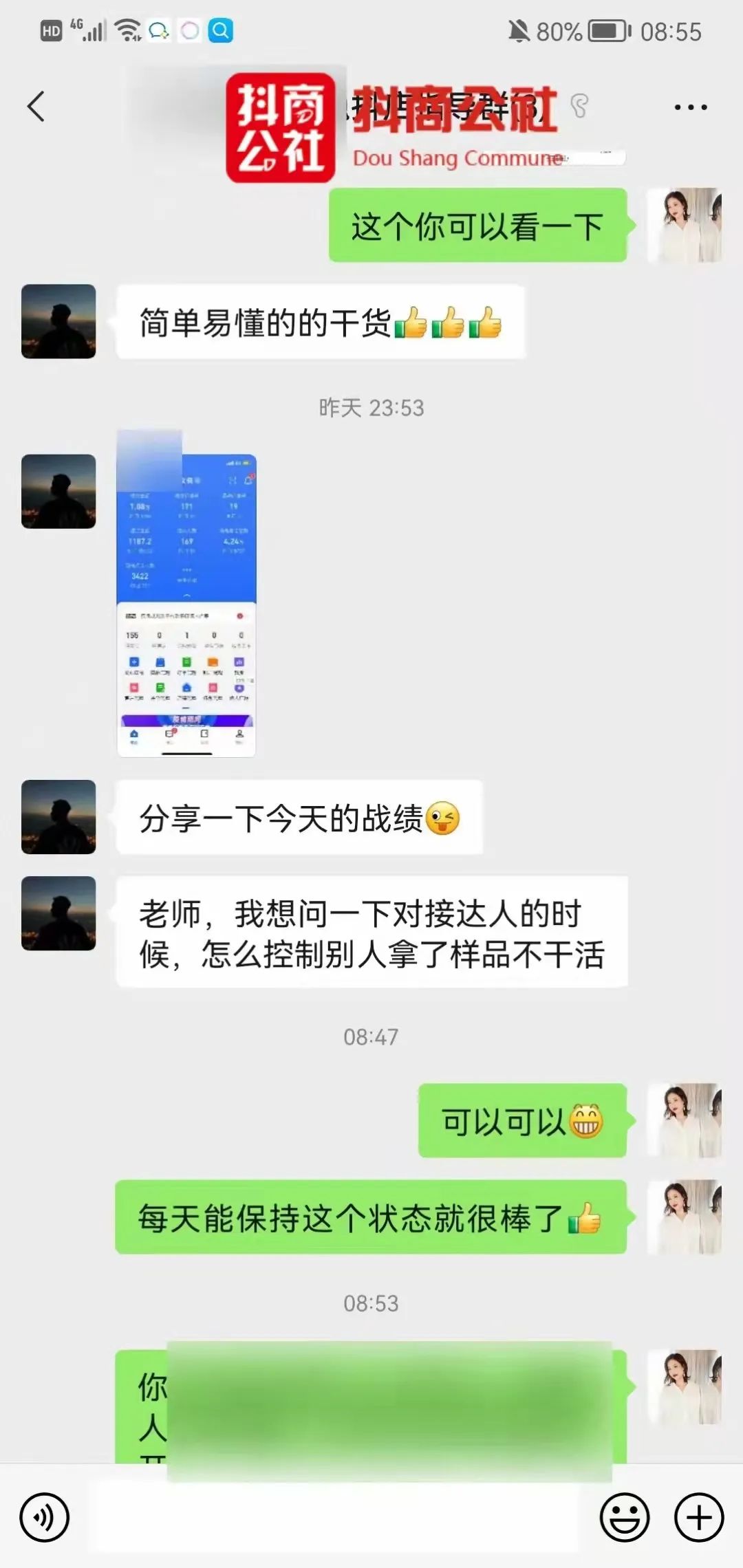Go back to the chat list

(36, 107)
